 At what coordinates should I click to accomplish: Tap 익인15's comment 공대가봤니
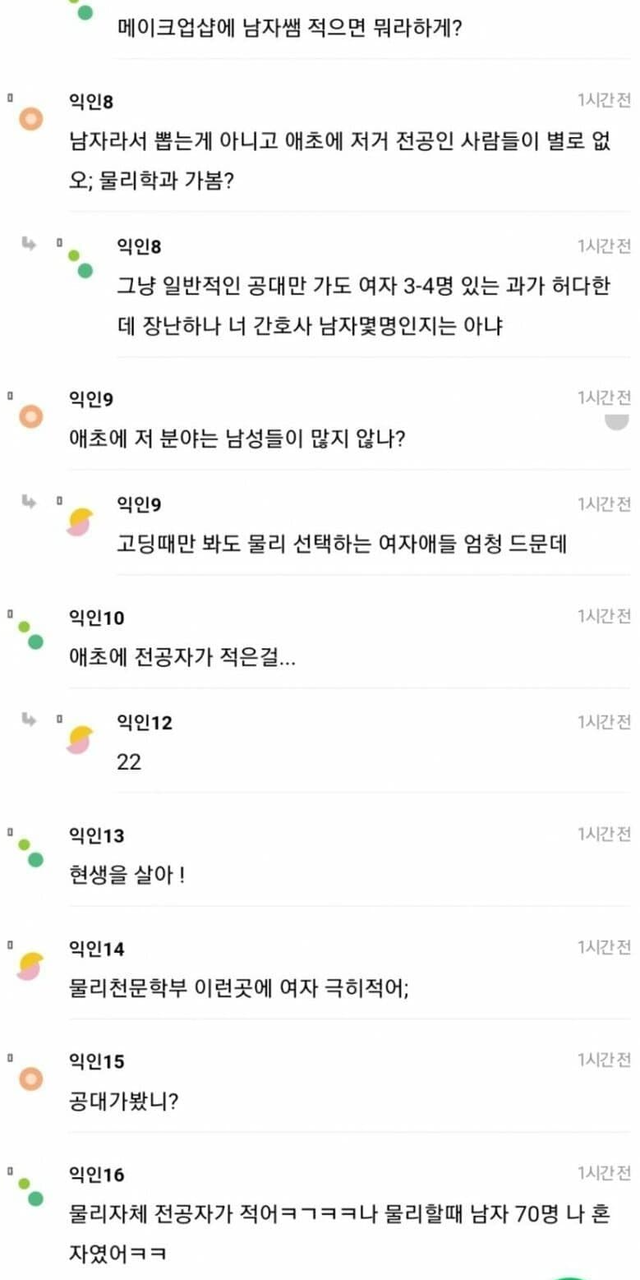tap(123, 1101)
